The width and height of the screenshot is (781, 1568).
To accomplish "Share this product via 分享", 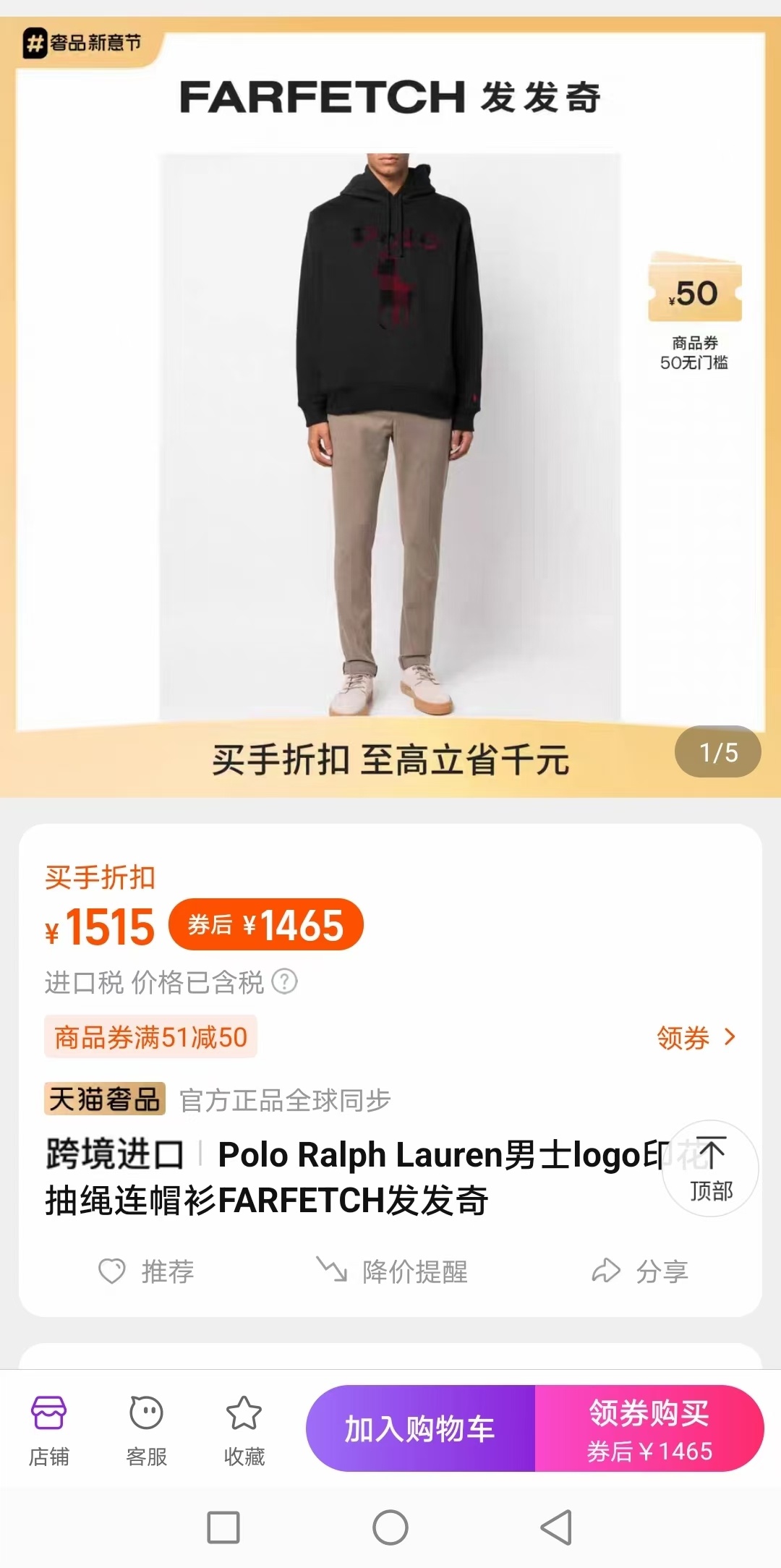I will click(639, 1271).
